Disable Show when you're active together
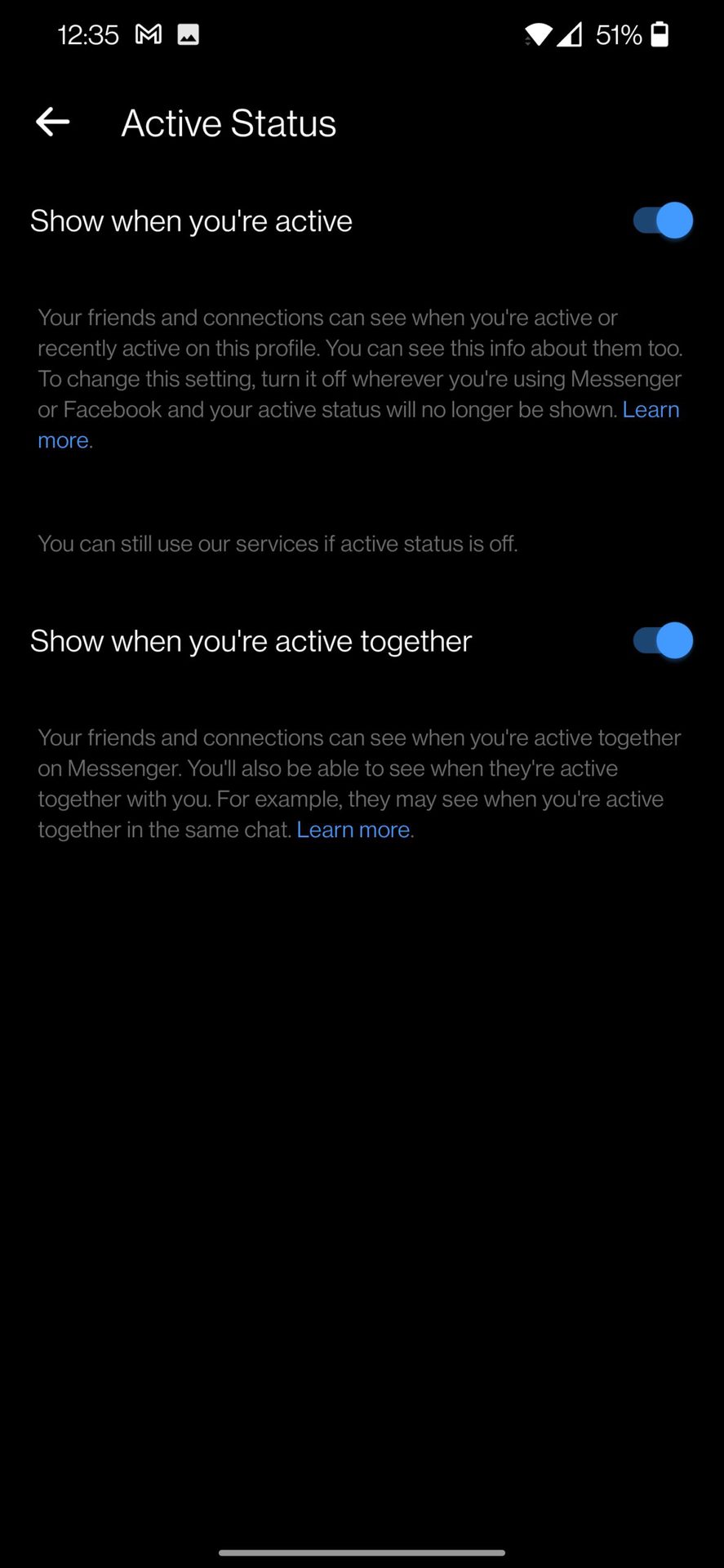Viewport: 724px width, 1568px height. (663, 641)
